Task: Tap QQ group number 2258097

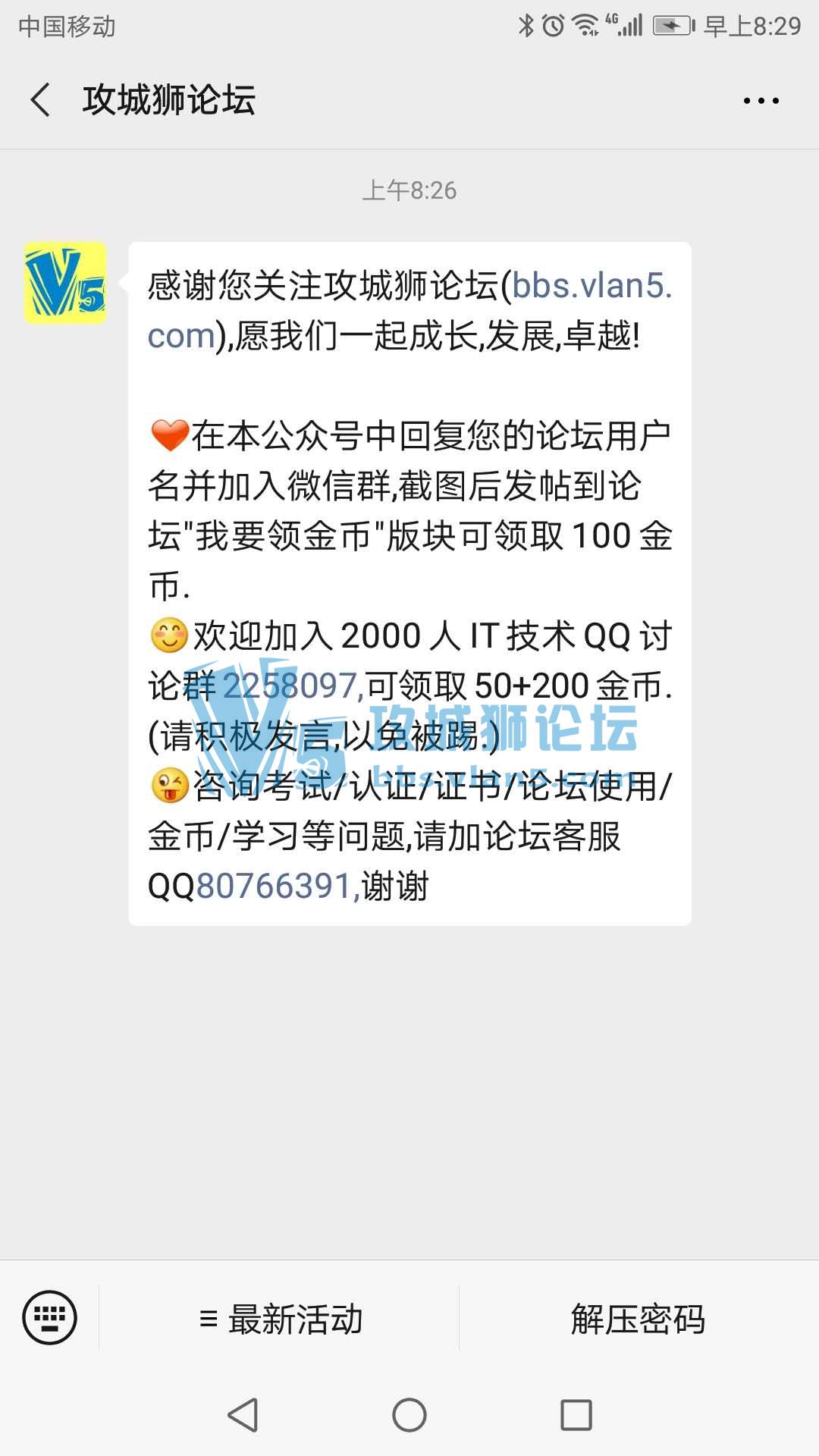Action: [290, 686]
